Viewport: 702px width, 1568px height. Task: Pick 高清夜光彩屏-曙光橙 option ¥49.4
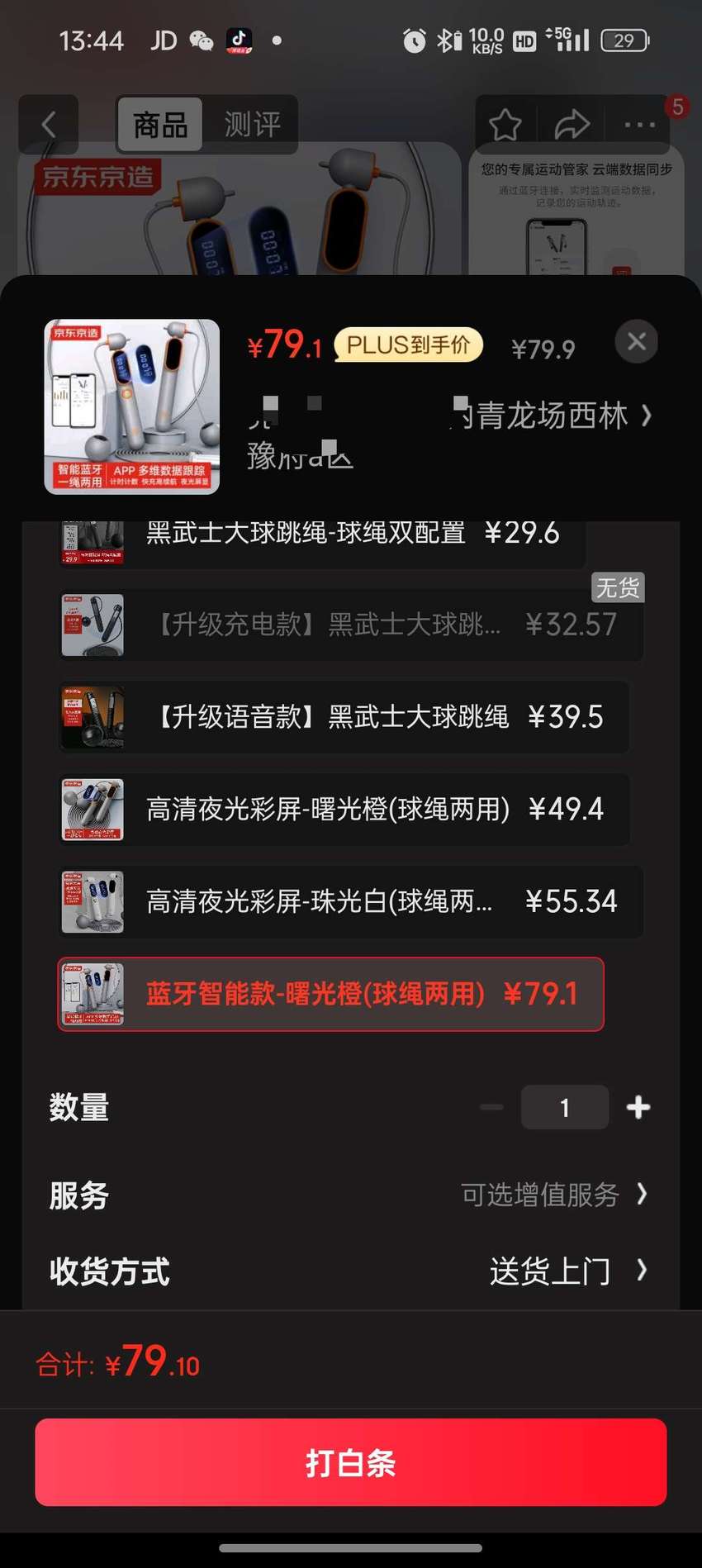point(344,810)
